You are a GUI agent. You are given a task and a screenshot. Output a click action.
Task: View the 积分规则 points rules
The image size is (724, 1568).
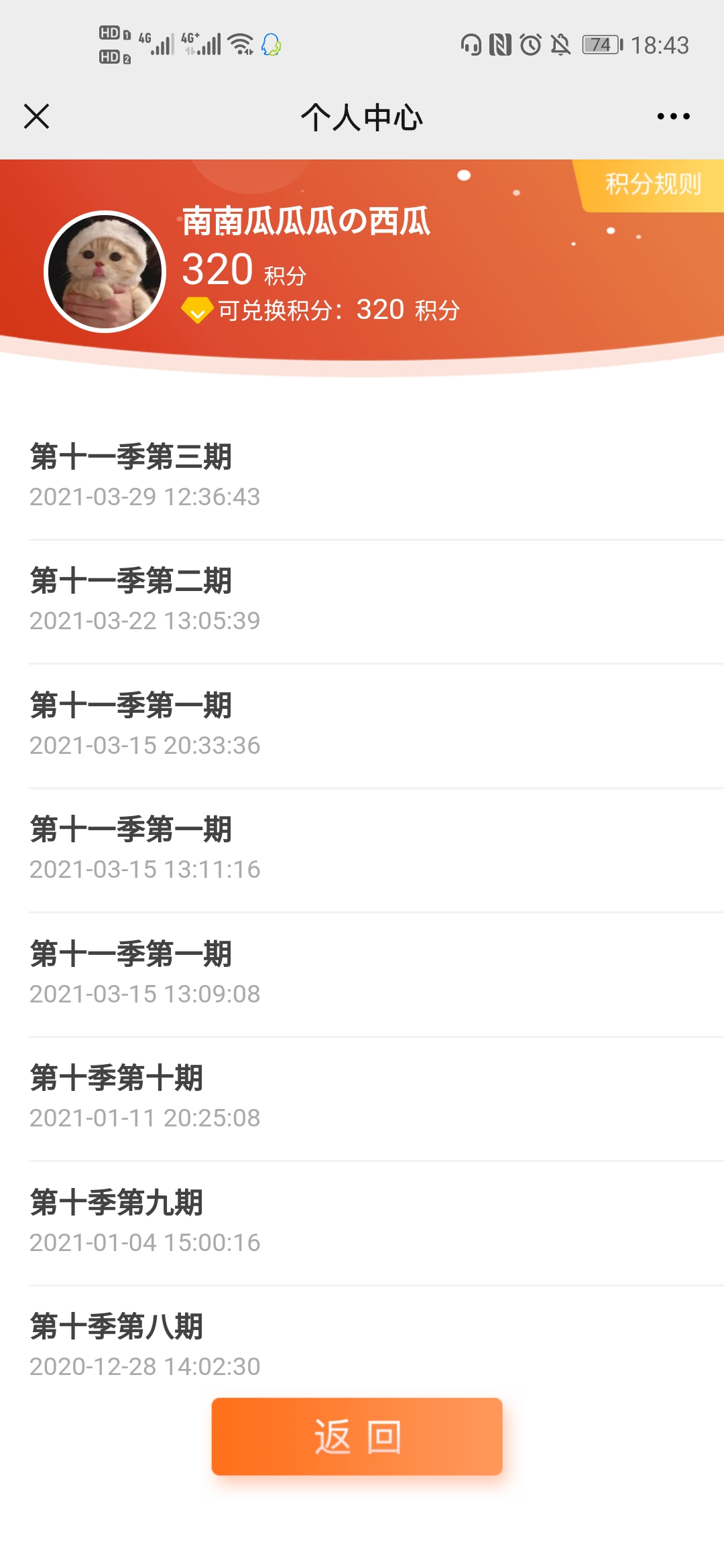click(652, 184)
